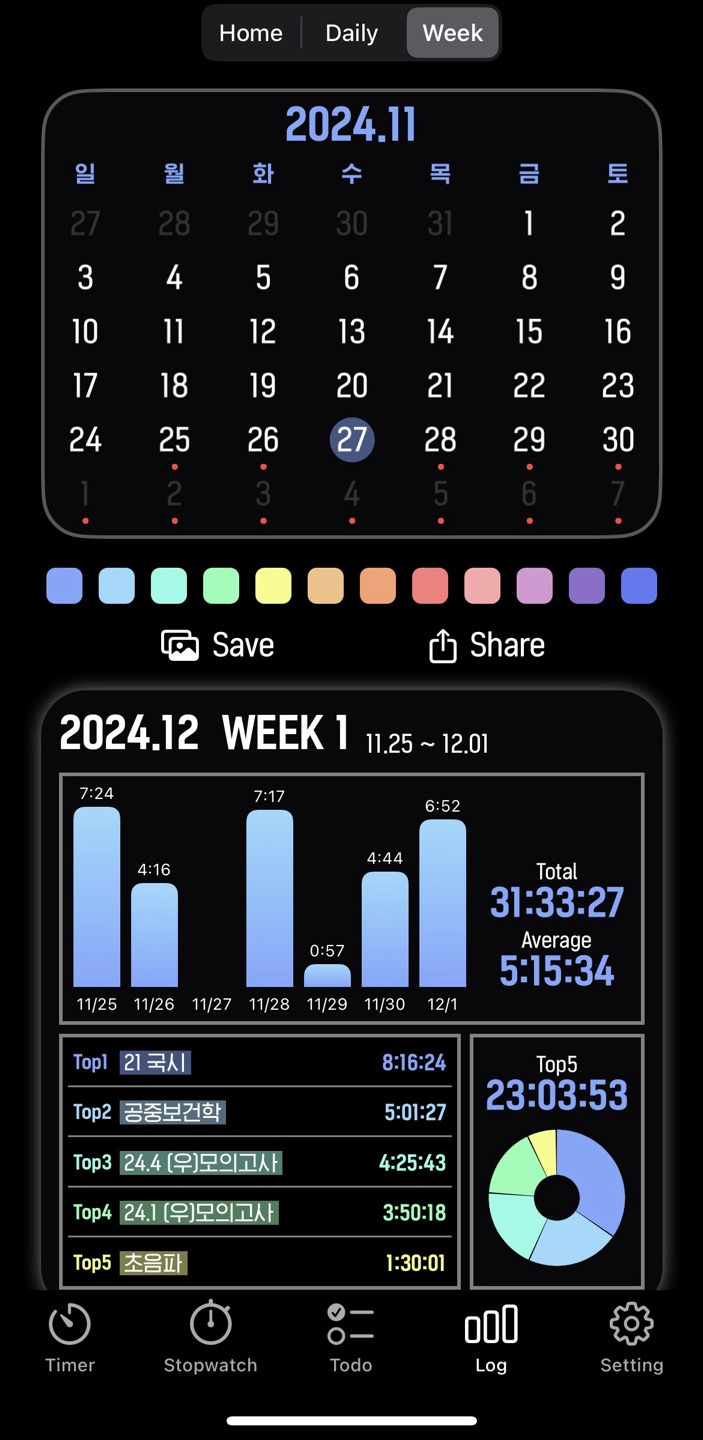Select the coral red color swatch

(430, 586)
